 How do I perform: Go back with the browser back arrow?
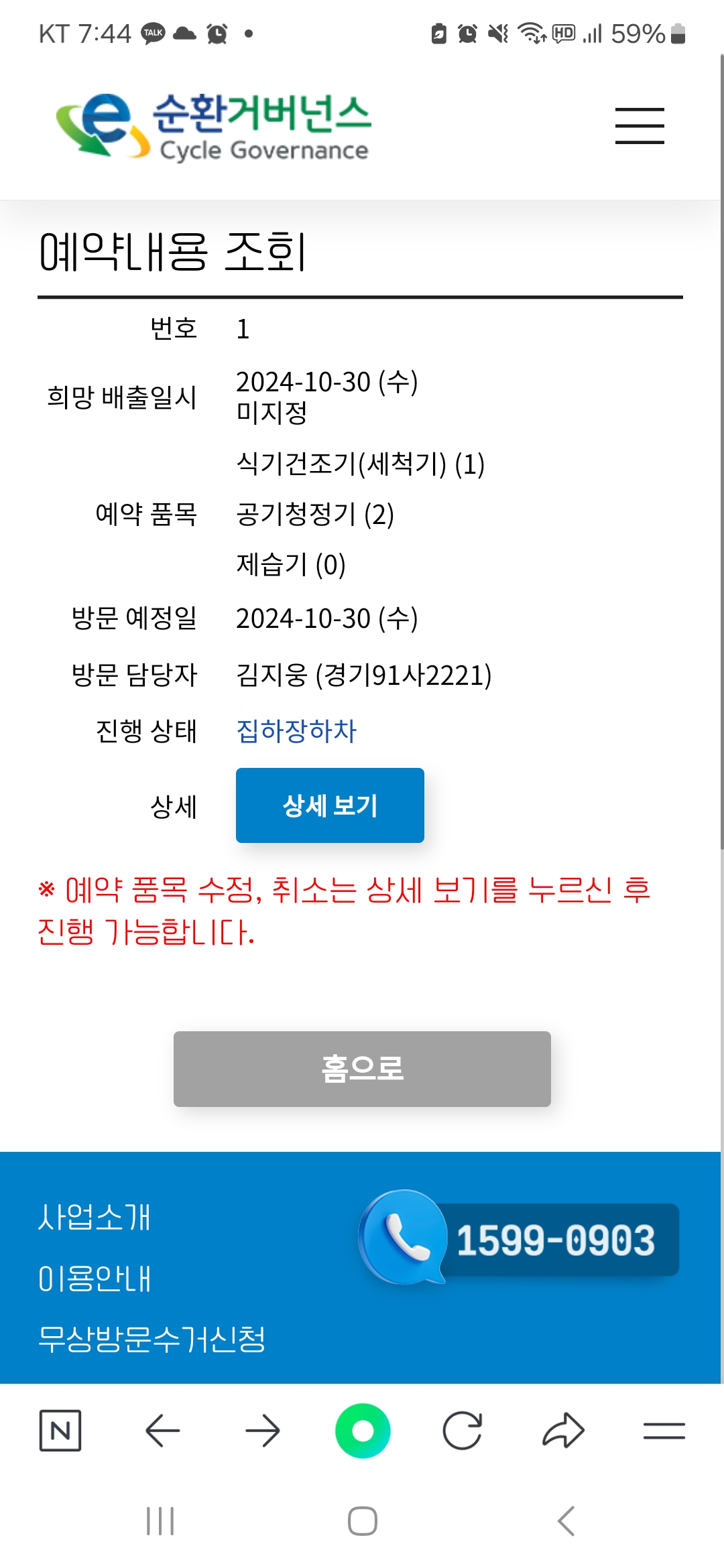tap(162, 1431)
